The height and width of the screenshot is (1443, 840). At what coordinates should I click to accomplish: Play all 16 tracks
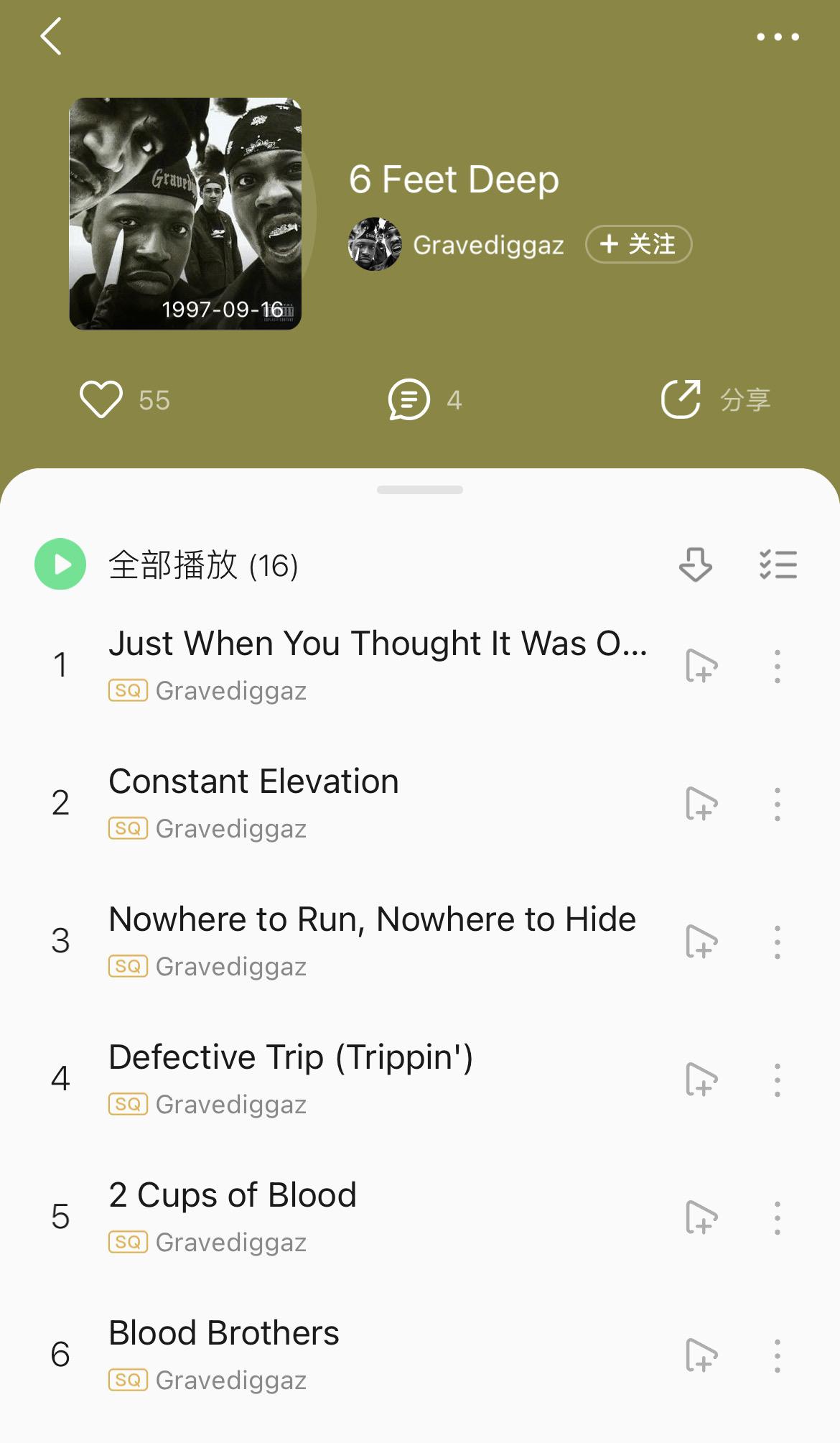(x=61, y=565)
